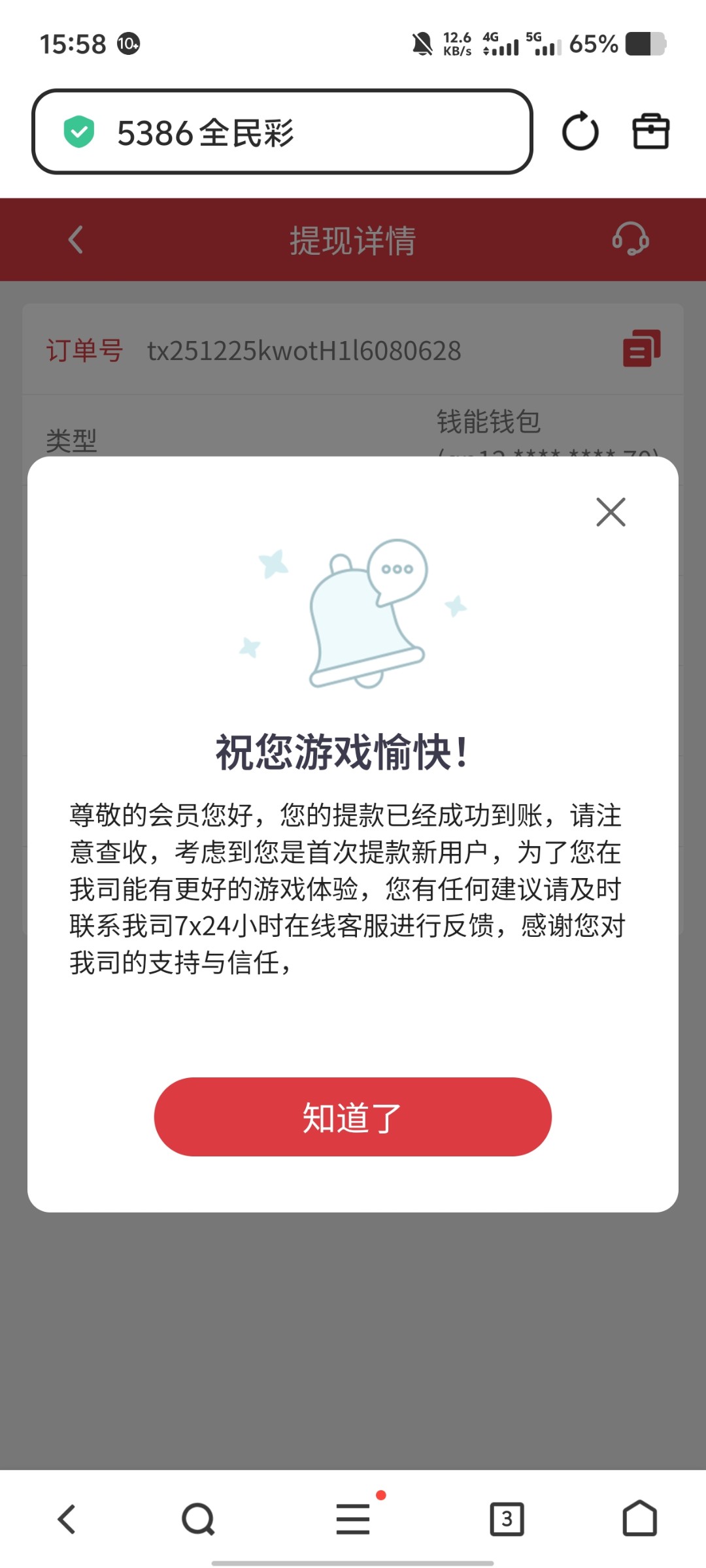Dismiss the dialog with the X icon
The width and height of the screenshot is (706, 1568).
click(611, 512)
